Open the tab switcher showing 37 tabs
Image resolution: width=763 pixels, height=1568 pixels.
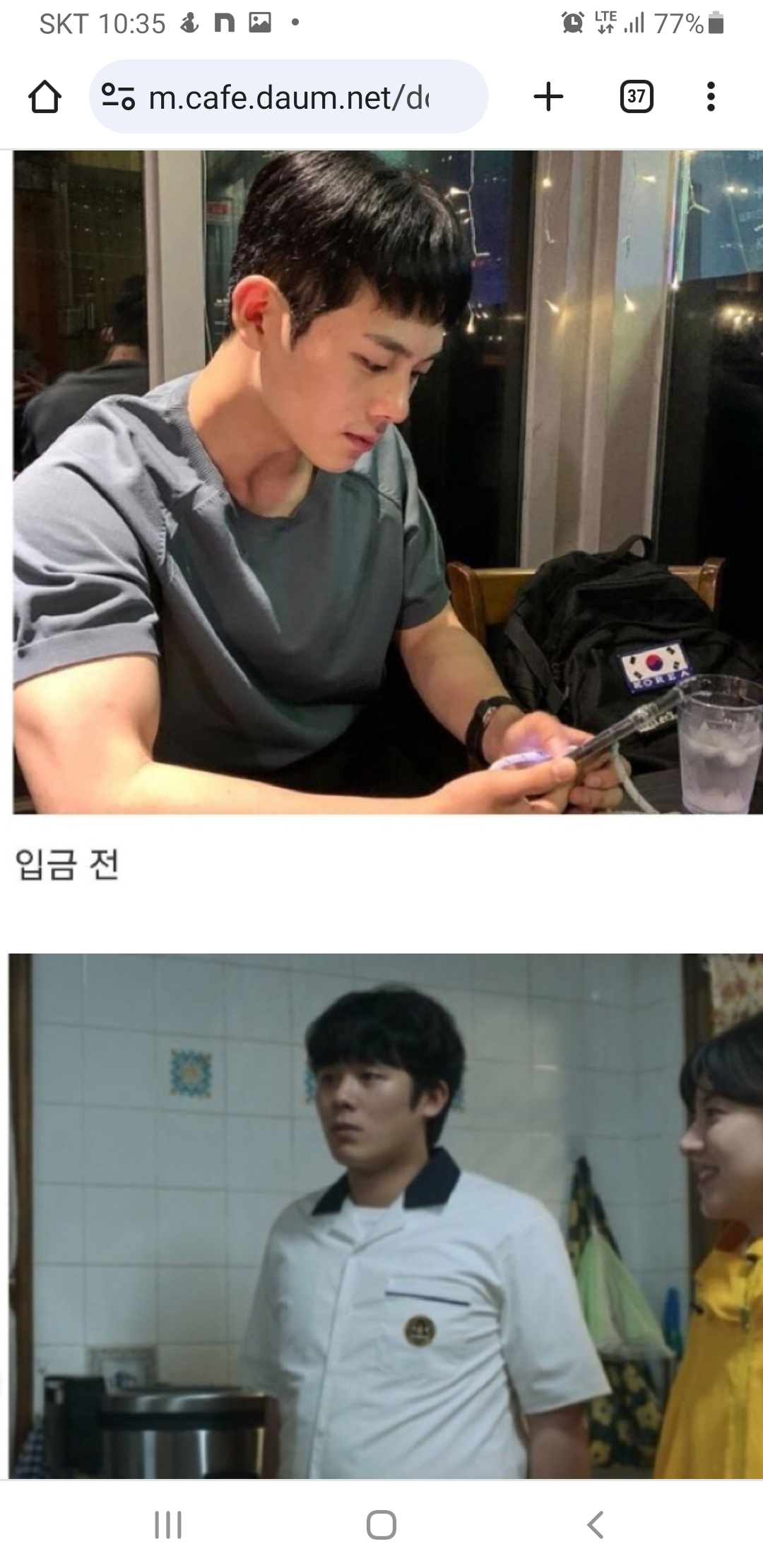pos(636,97)
